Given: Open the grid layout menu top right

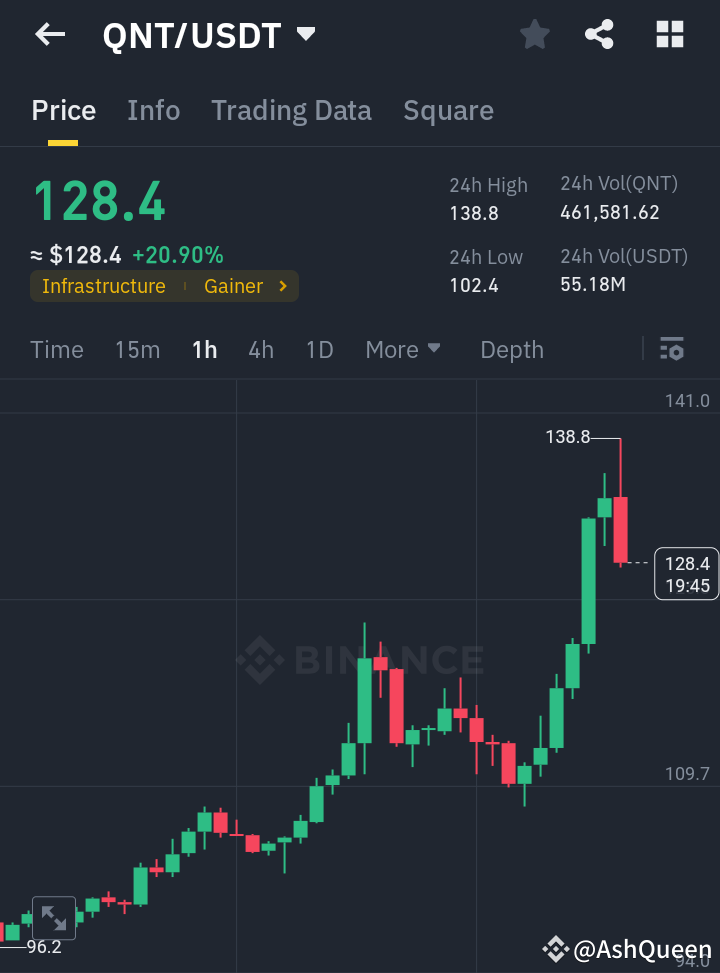Looking at the screenshot, I should click(669, 34).
